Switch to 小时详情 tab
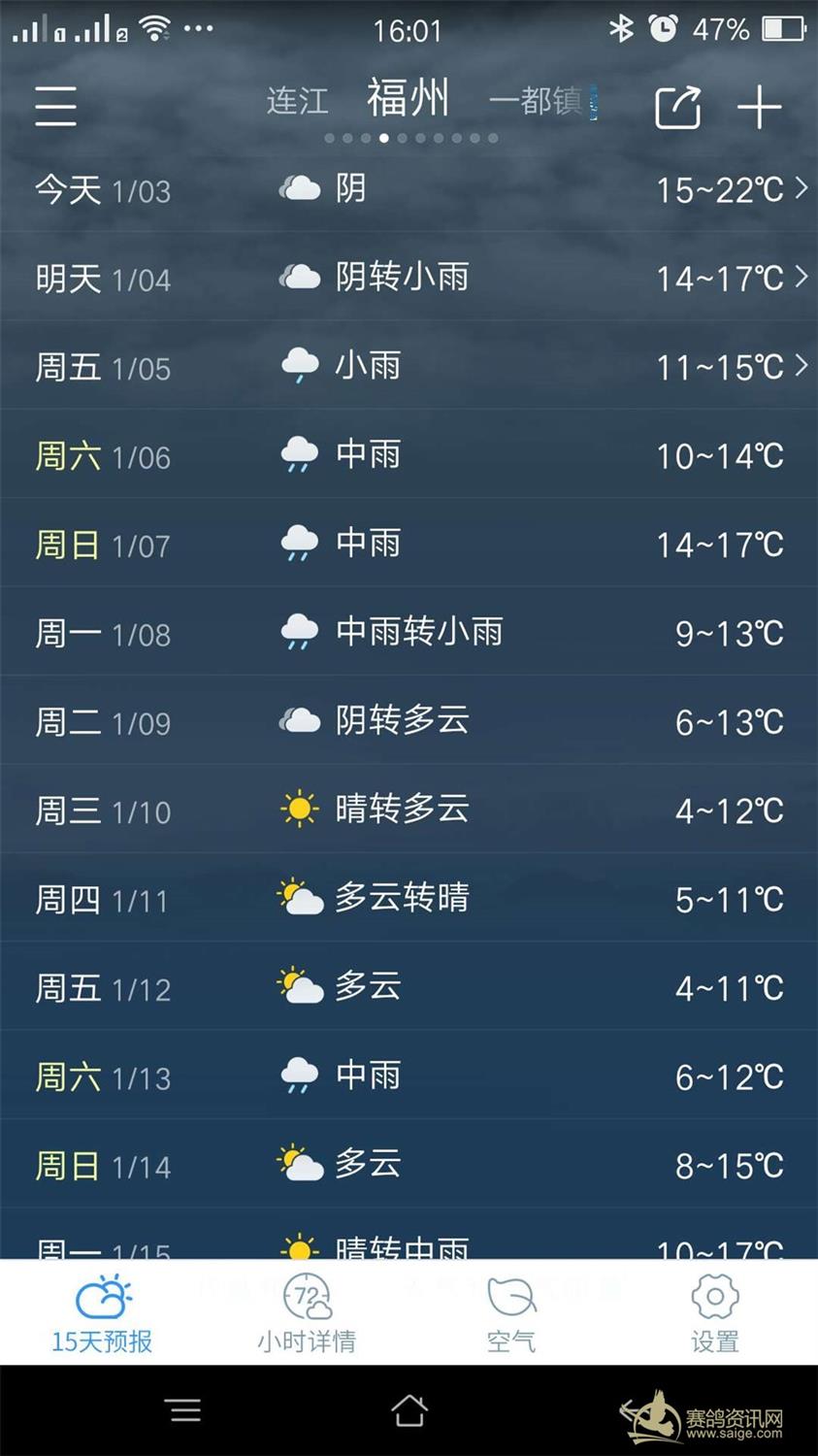 tap(307, 1313)
